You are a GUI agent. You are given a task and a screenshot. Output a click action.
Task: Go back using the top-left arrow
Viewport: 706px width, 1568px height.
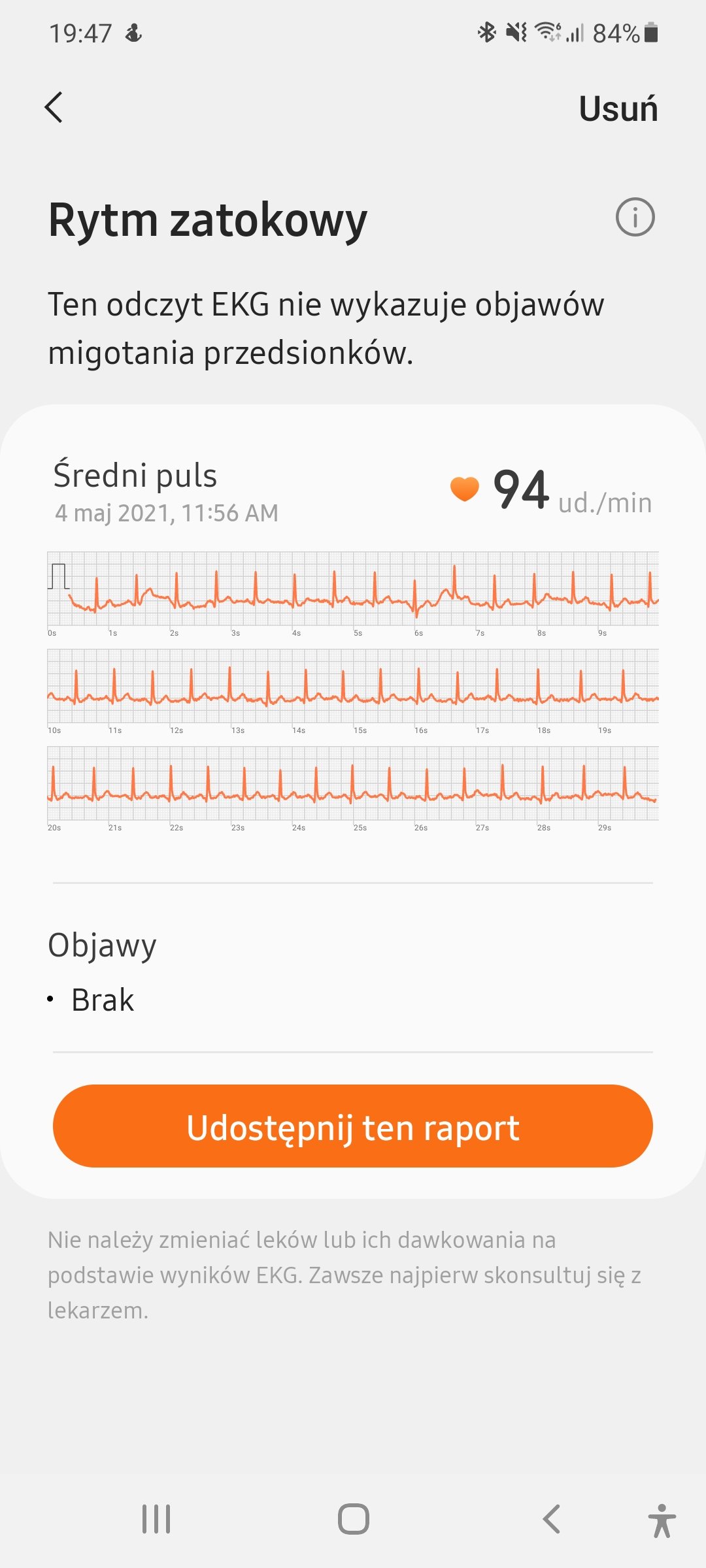coord(54,107)
